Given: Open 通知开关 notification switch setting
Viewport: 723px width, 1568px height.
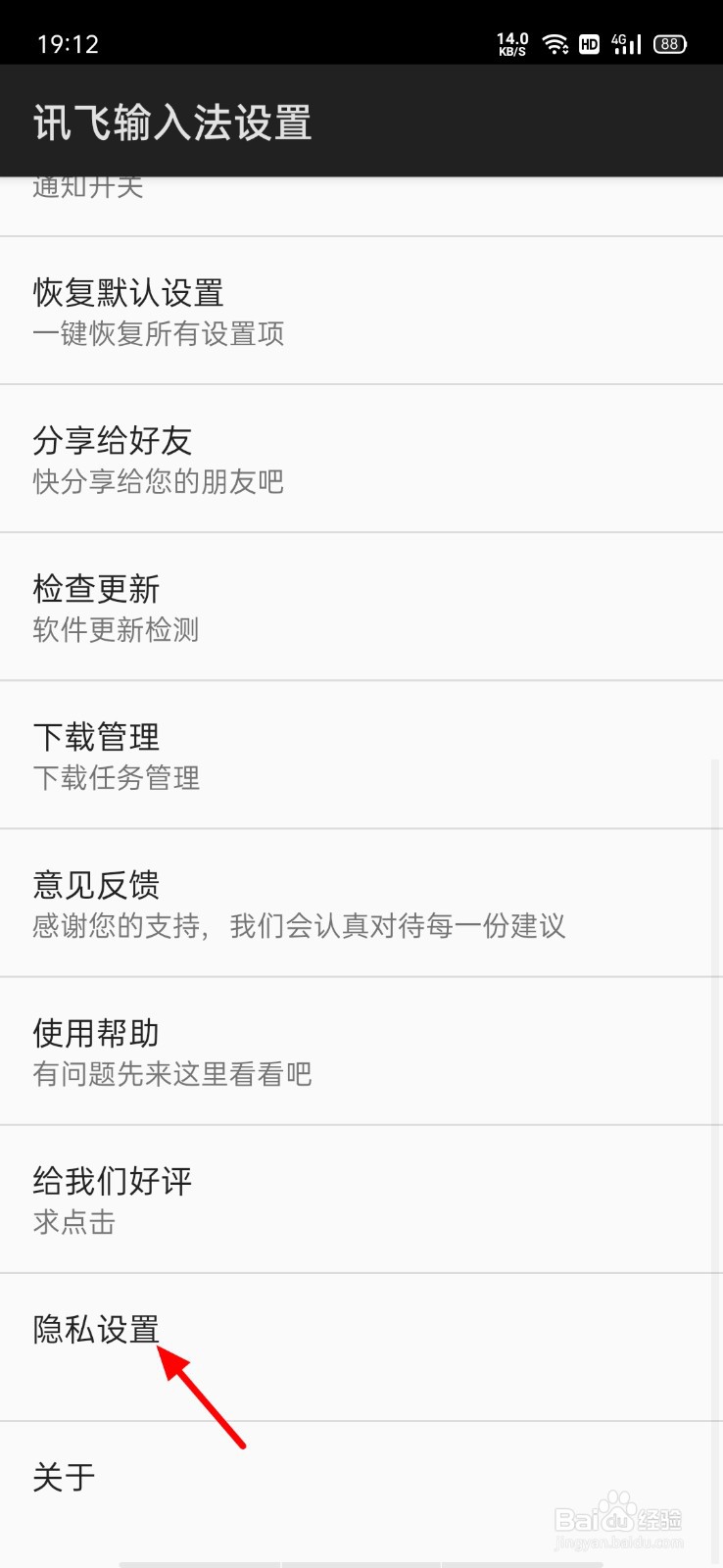Looking at the screenshot, I should (87, 188).
